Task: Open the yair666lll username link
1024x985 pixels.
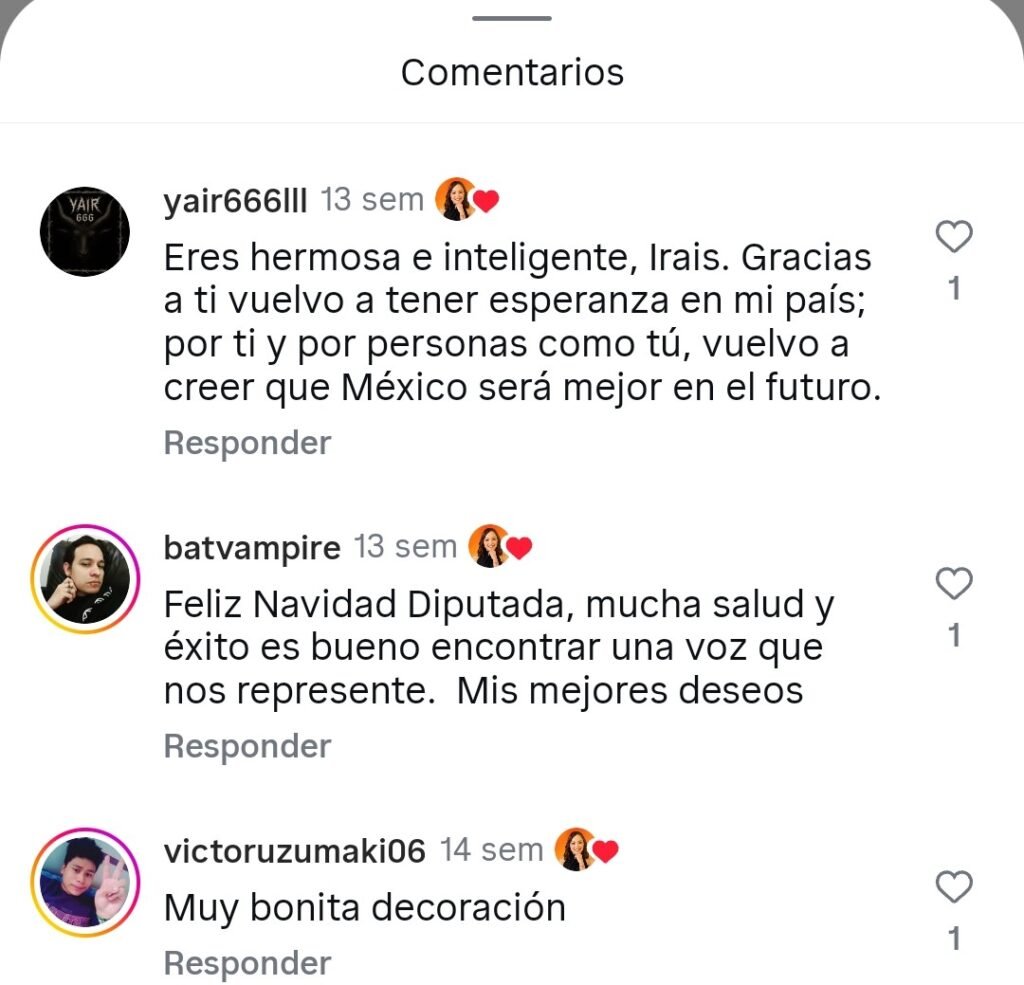Action: point(235,201)
